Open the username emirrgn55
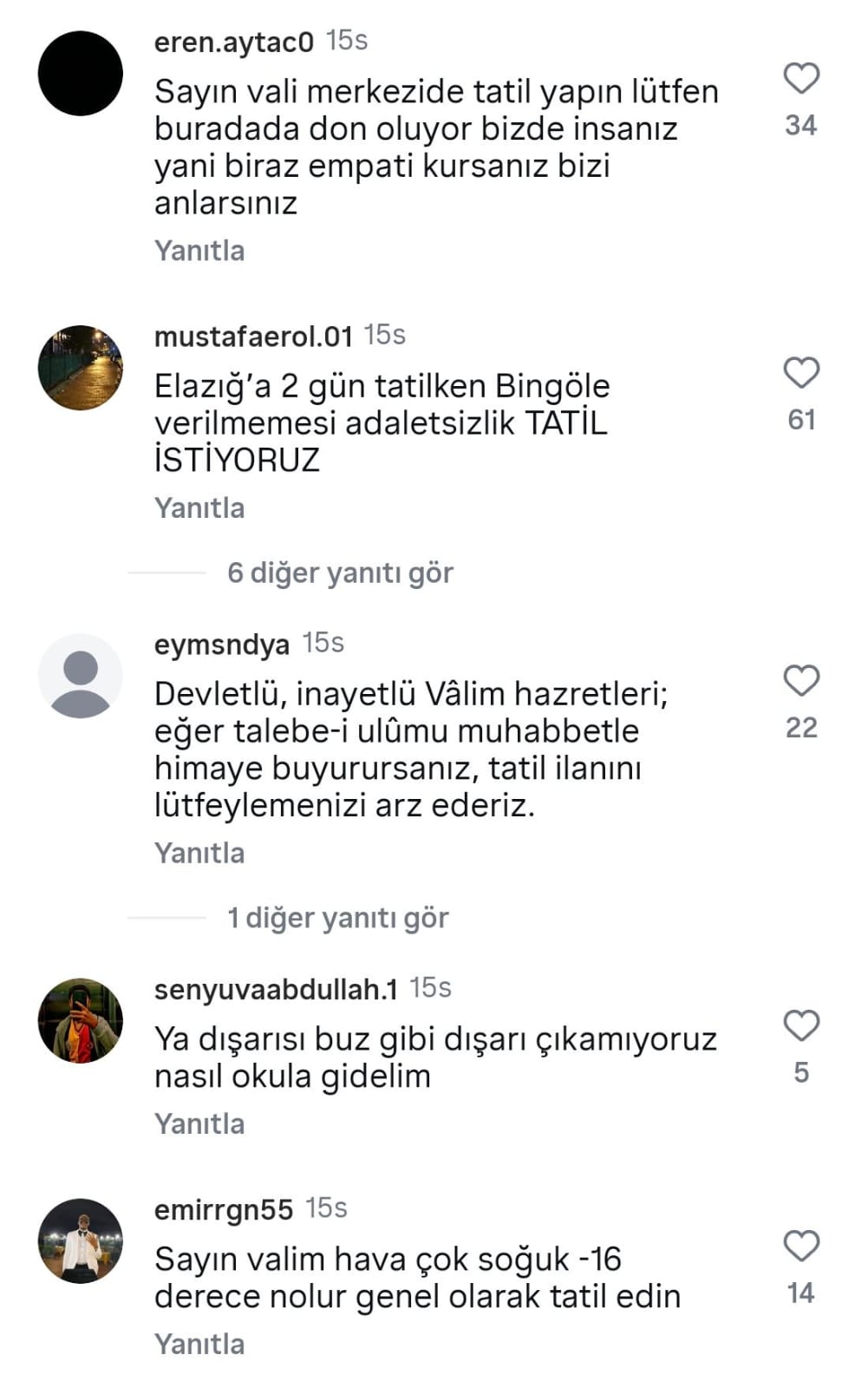 (224, 1209)
